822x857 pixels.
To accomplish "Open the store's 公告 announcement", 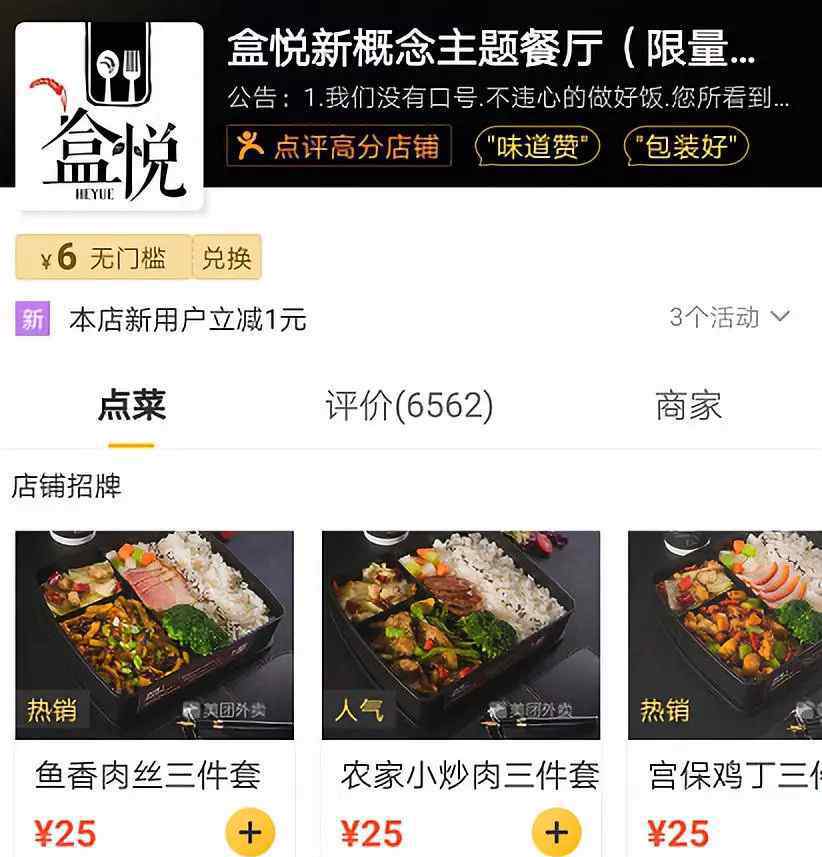I will (x=508, y=99).
